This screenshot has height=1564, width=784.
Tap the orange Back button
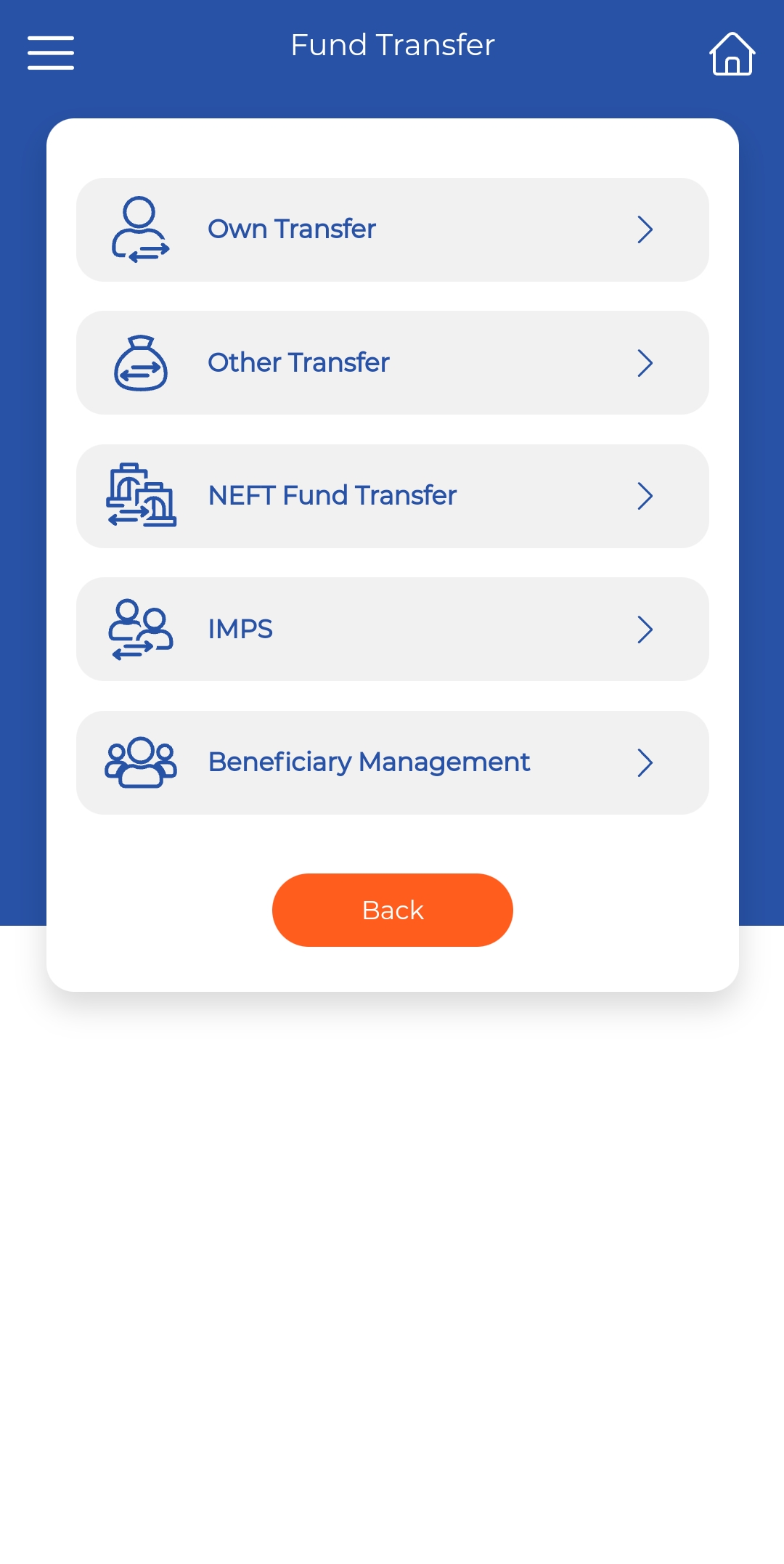tap(393, 910)
